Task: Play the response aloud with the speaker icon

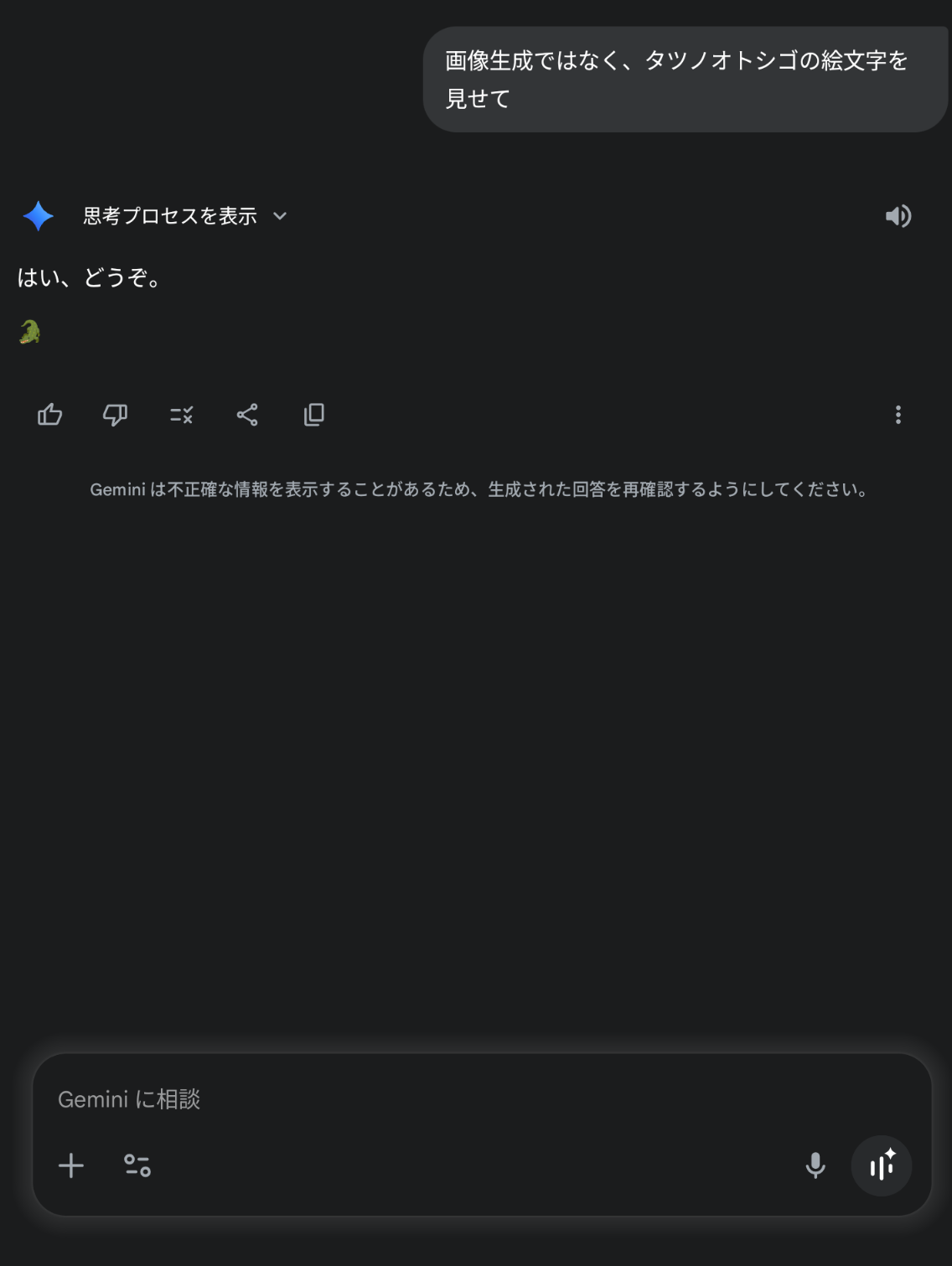Action: click(898, 216)
